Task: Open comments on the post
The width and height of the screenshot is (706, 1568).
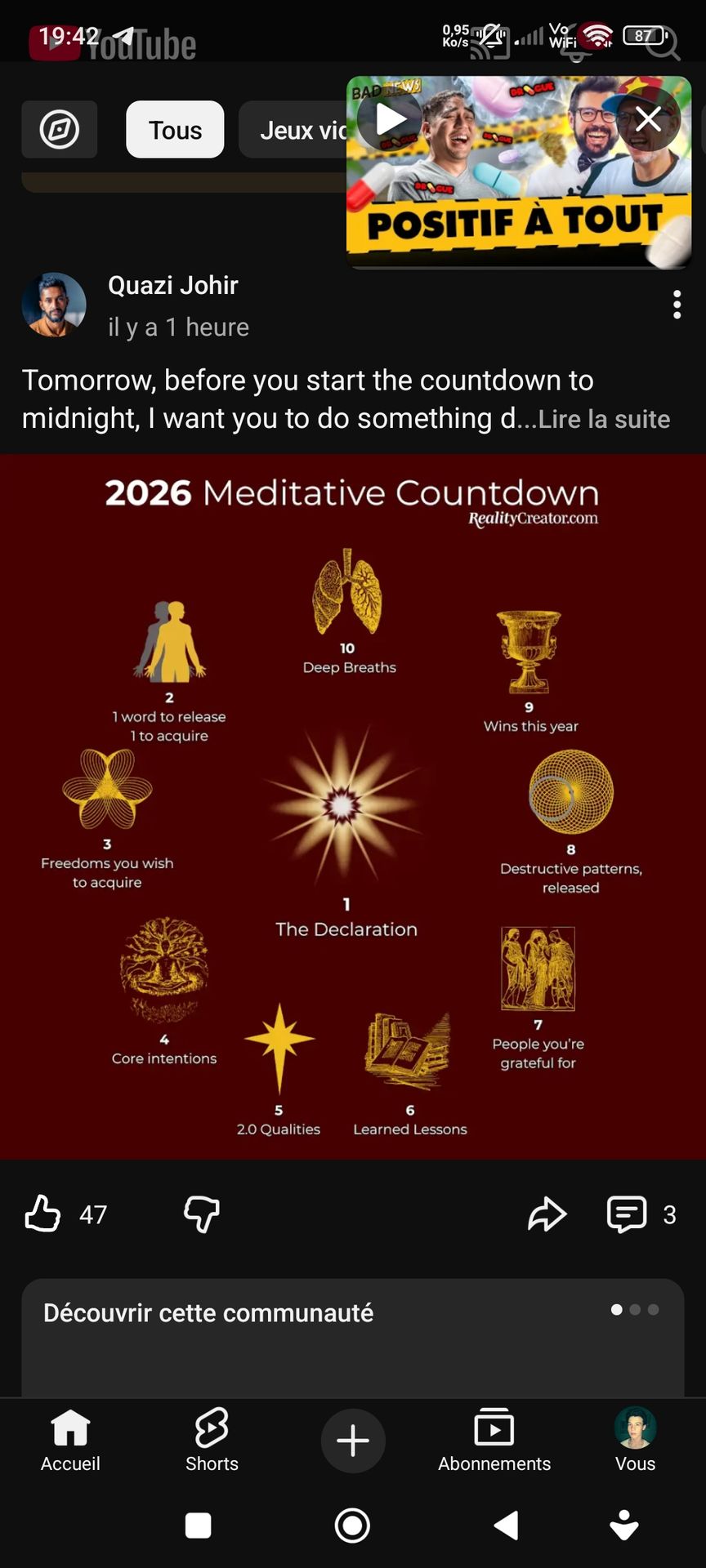Action: 628,1214
